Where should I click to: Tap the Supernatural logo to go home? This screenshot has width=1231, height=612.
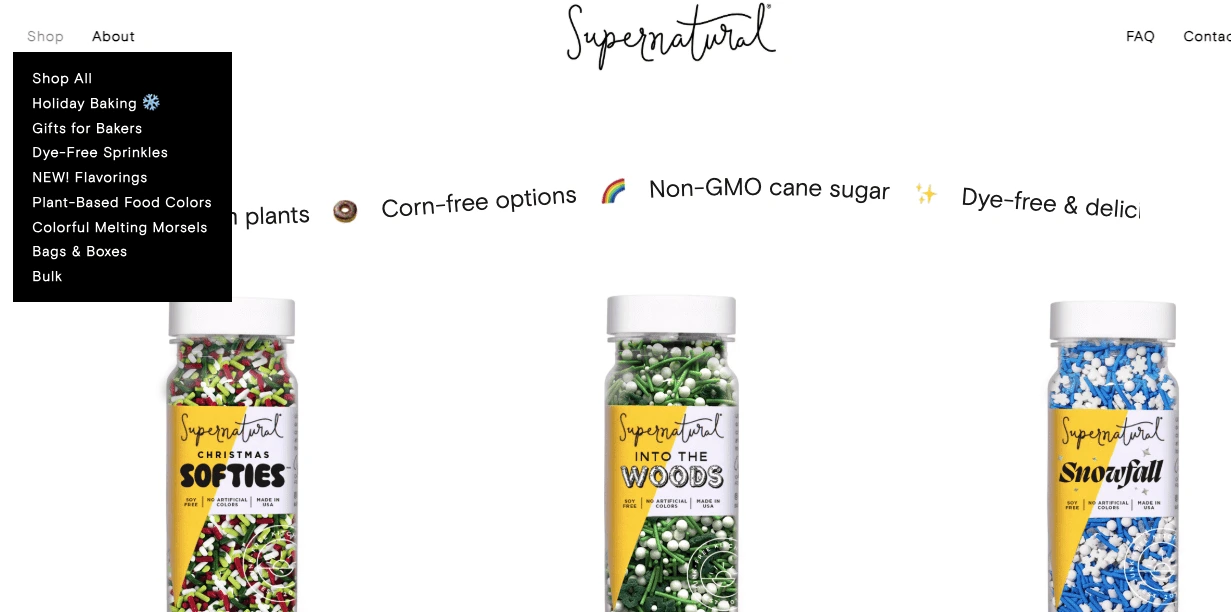(670, 35)
